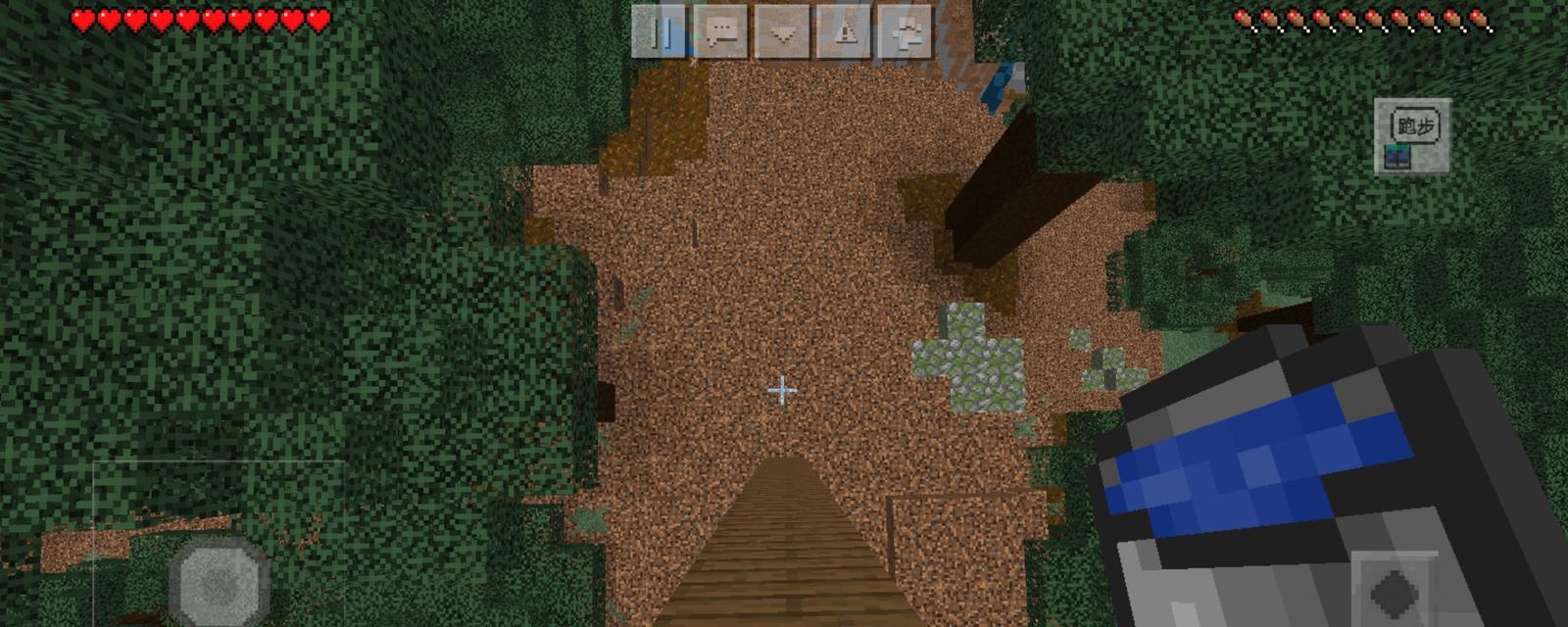Tap the downward triangle icon in the toolbar
Viewport: 1568px width, 627px height.
coord(783,32)
